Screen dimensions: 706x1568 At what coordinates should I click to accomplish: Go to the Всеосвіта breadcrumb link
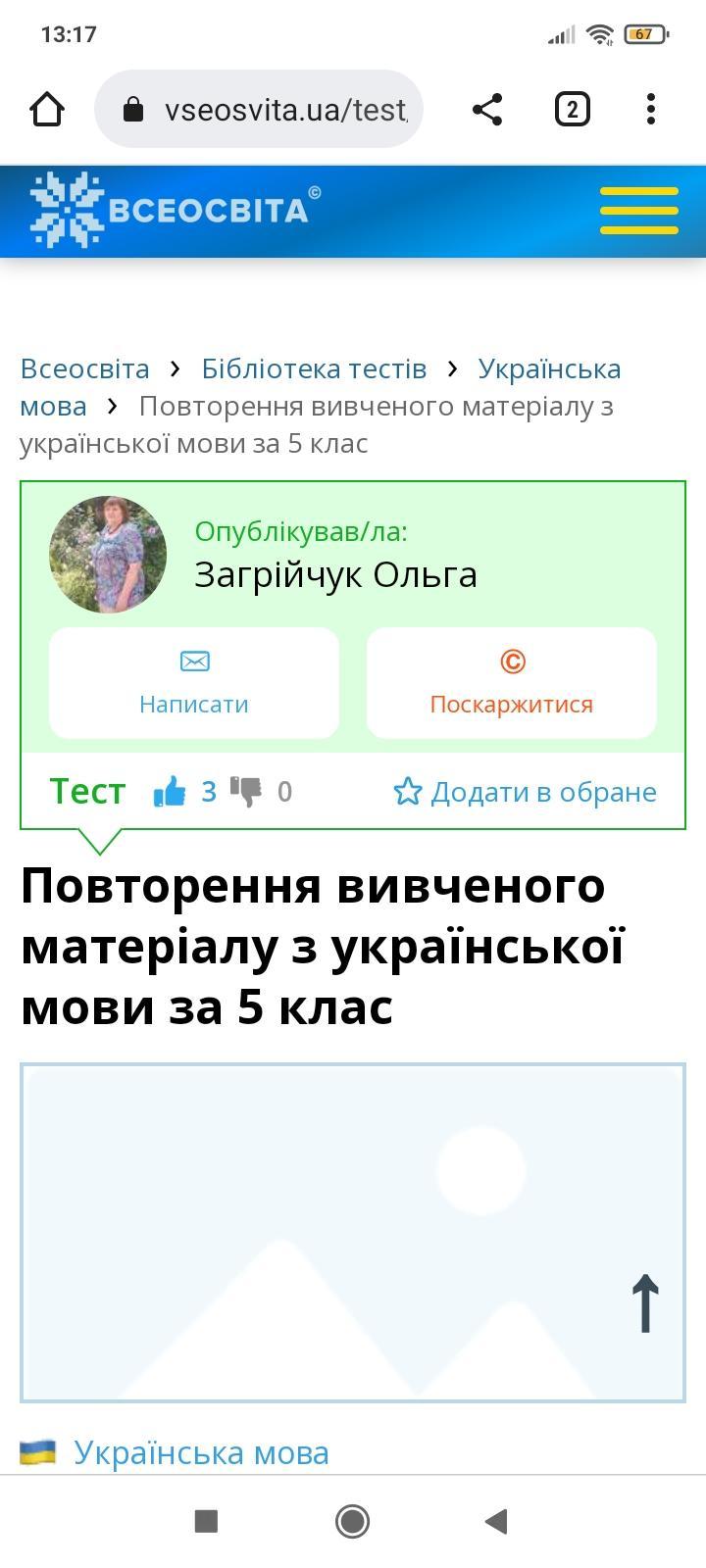(84, 368)
